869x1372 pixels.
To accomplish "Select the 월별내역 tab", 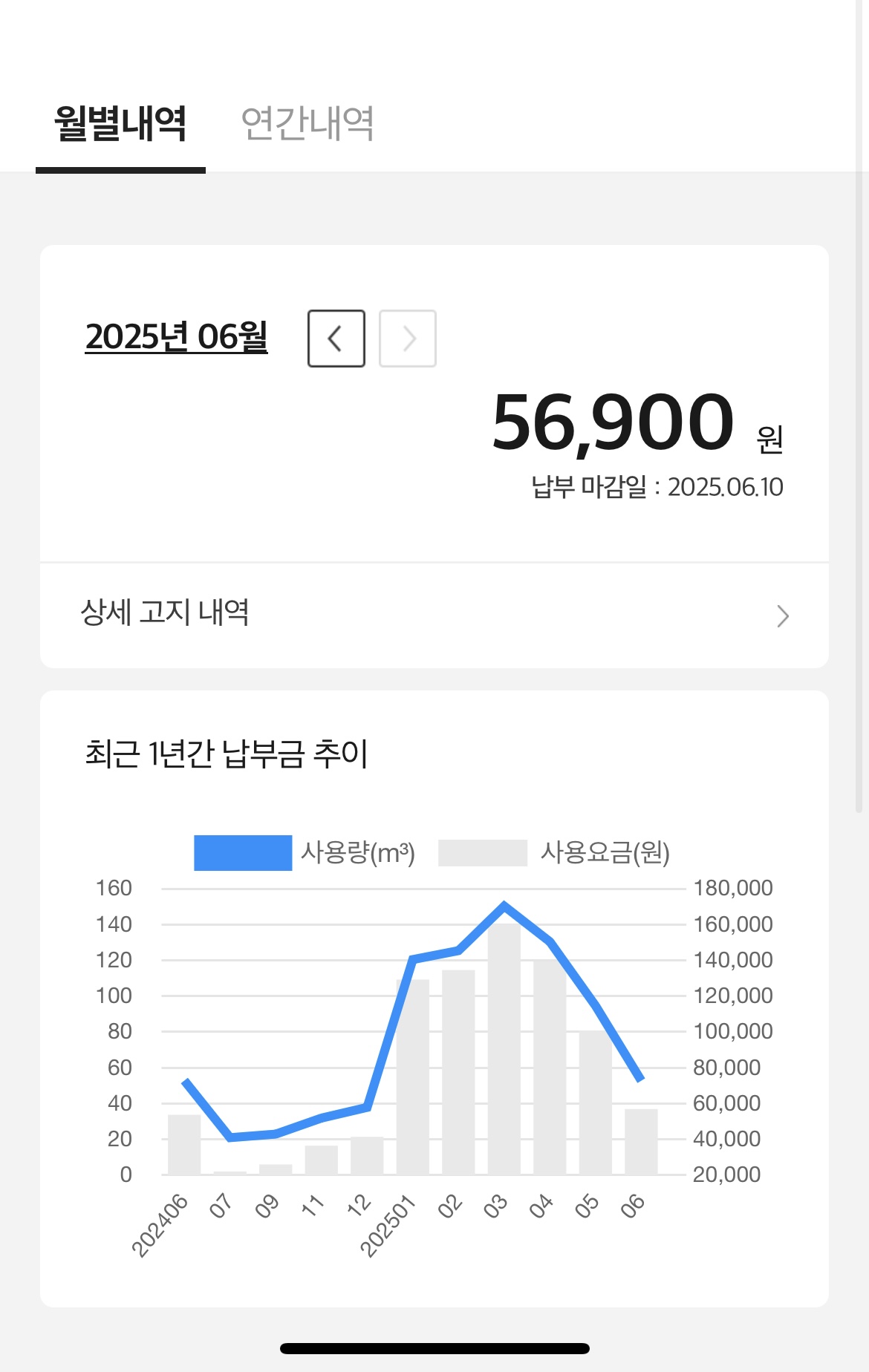I will click(x=120, y=123).
